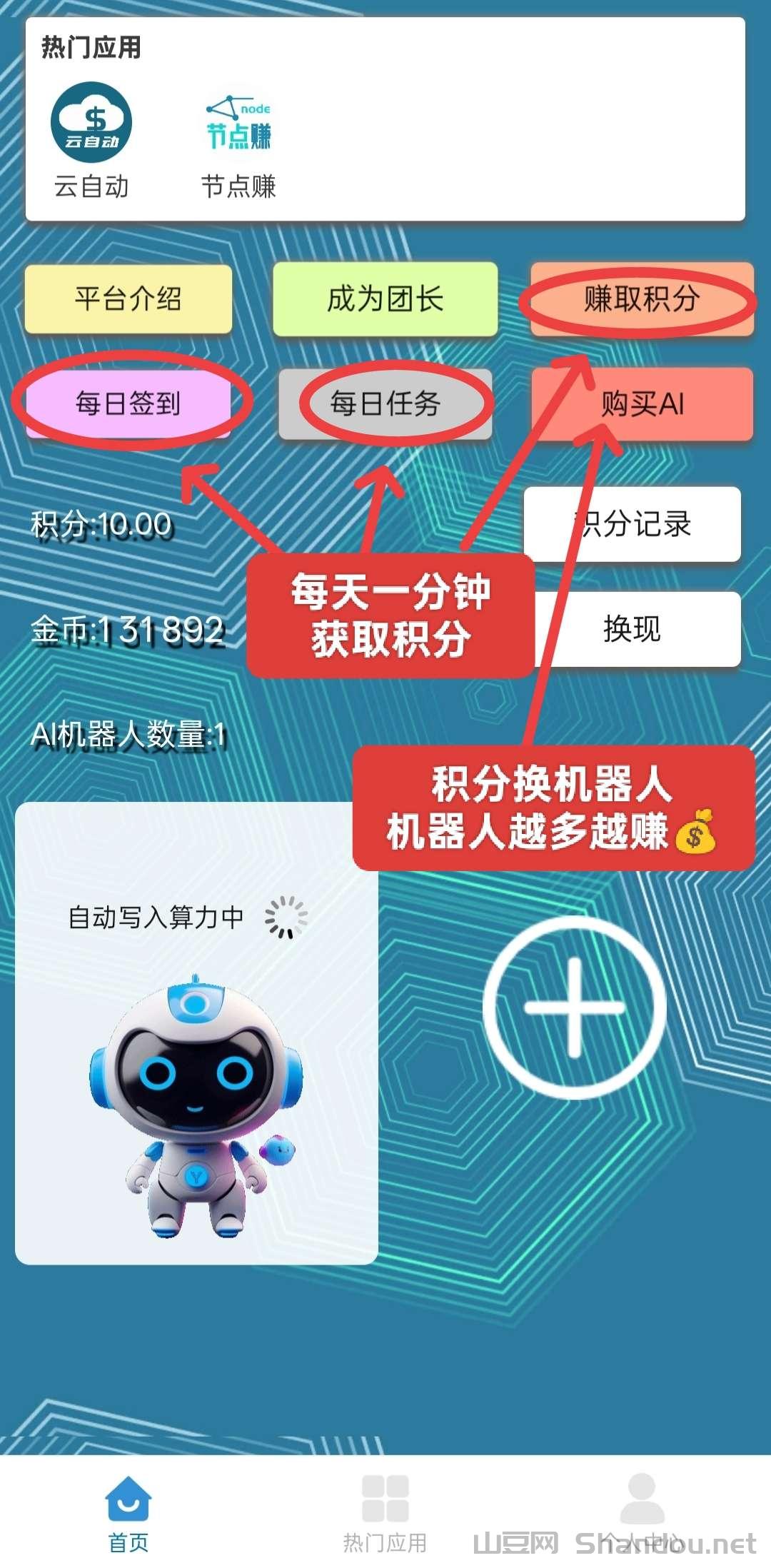This screenshot has height=1568, width=771.
Task: Open the 云自动 app
Action: click(91, 139)
